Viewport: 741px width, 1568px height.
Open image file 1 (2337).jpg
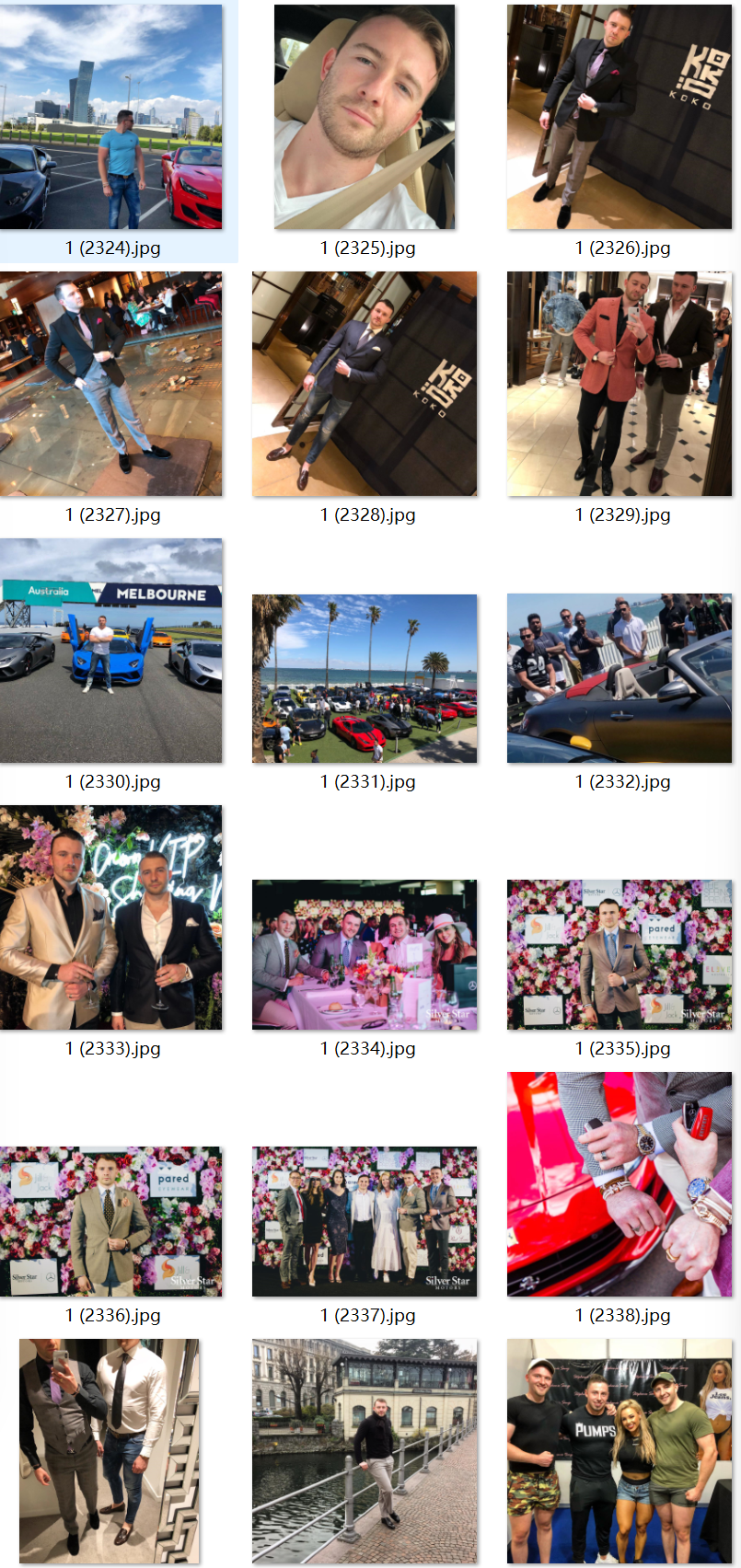(365, 1221)
